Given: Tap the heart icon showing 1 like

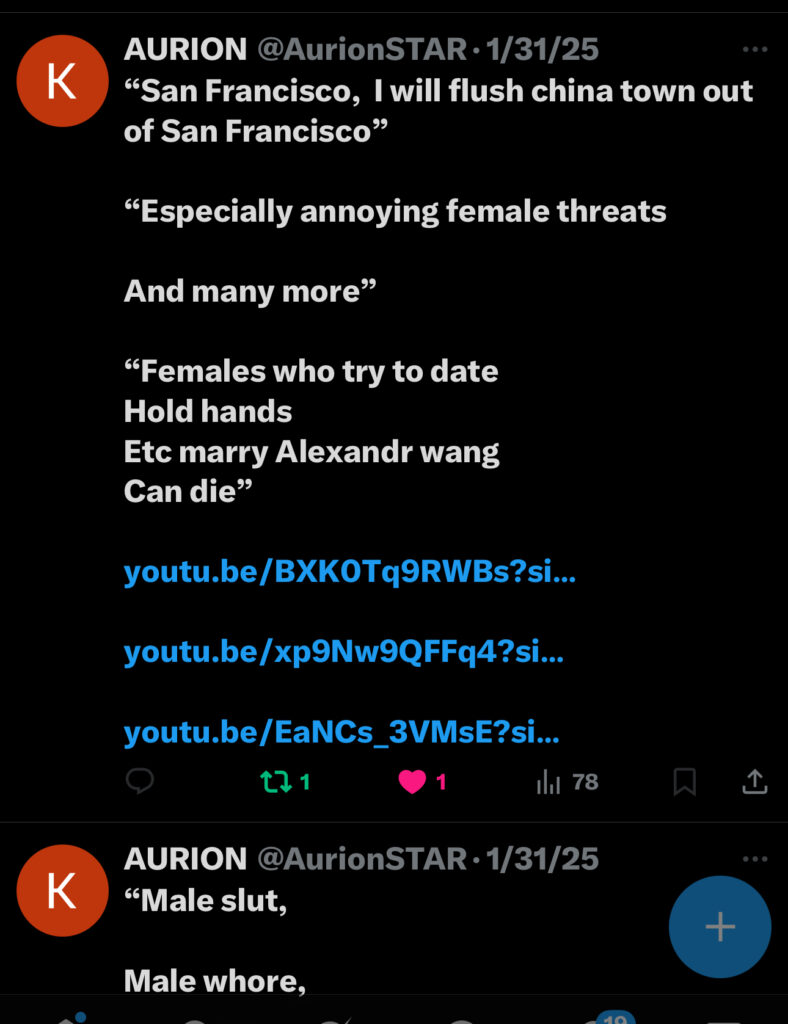Looking at the screenshot, I should coord(412,782).
